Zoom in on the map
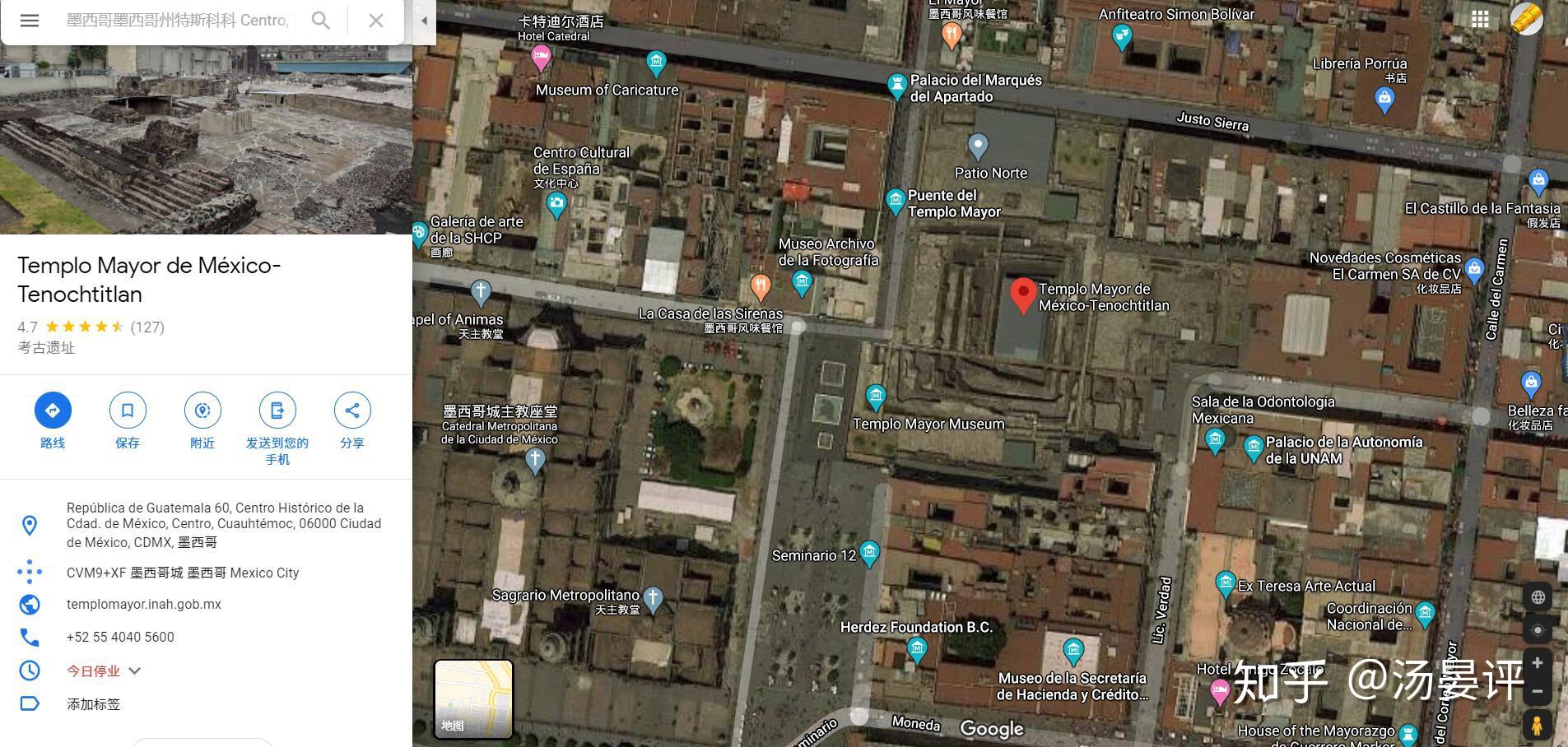Screen dimensions: 1568x747 [1537, 663]
